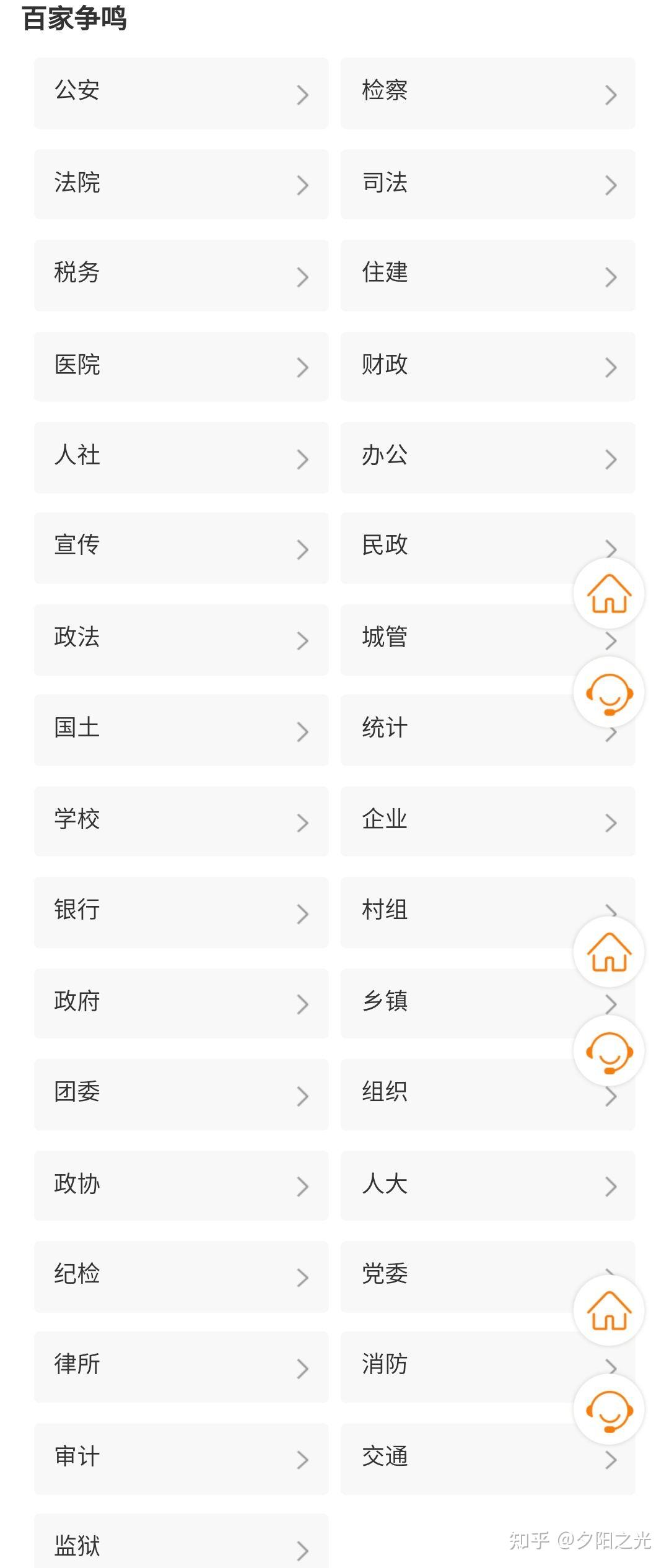
Task: Enter the 人社 section
Action: pyautogui.click(x=181, y=457)
